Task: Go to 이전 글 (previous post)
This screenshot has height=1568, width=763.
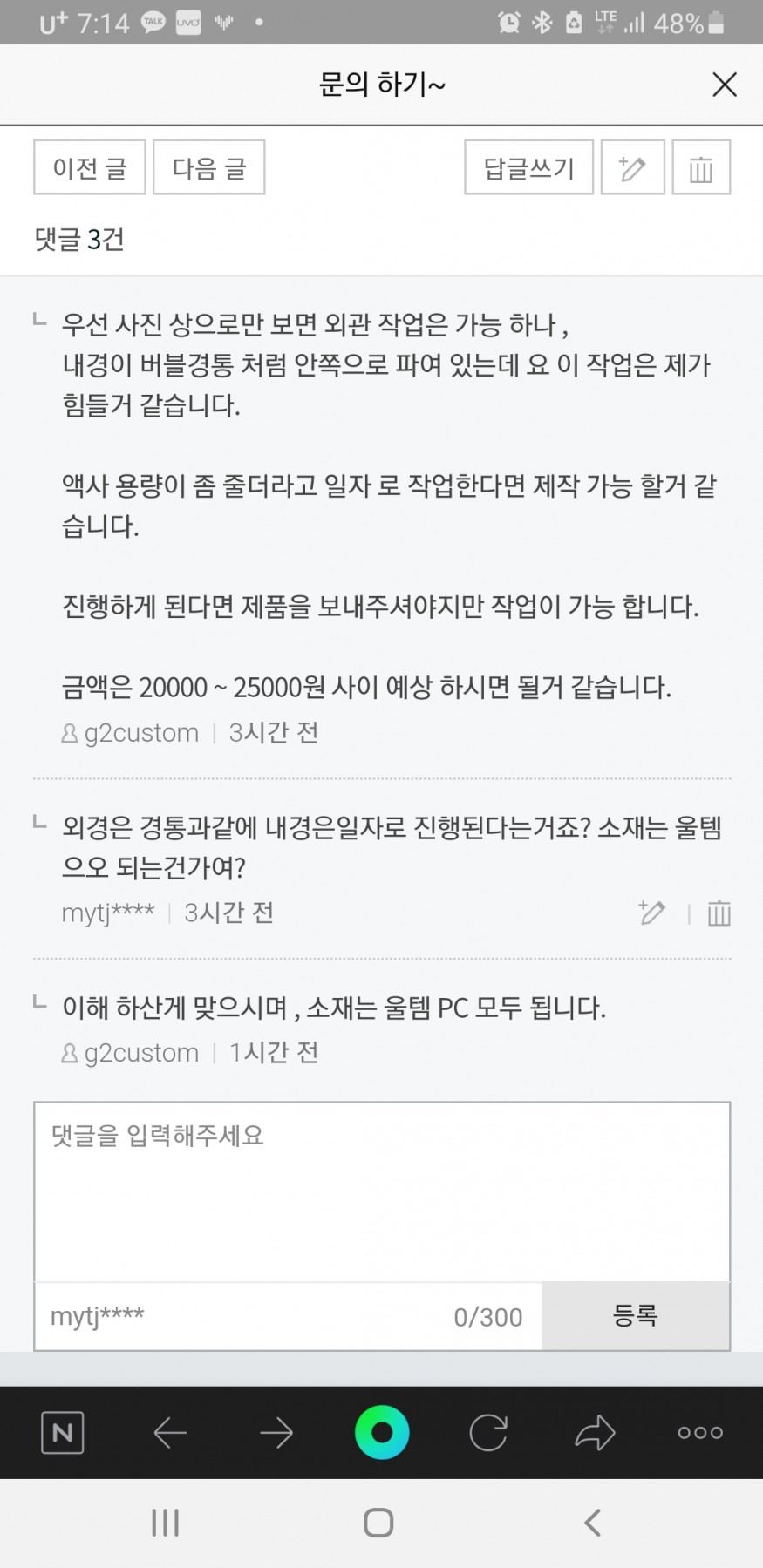Action: coord(90,167)
